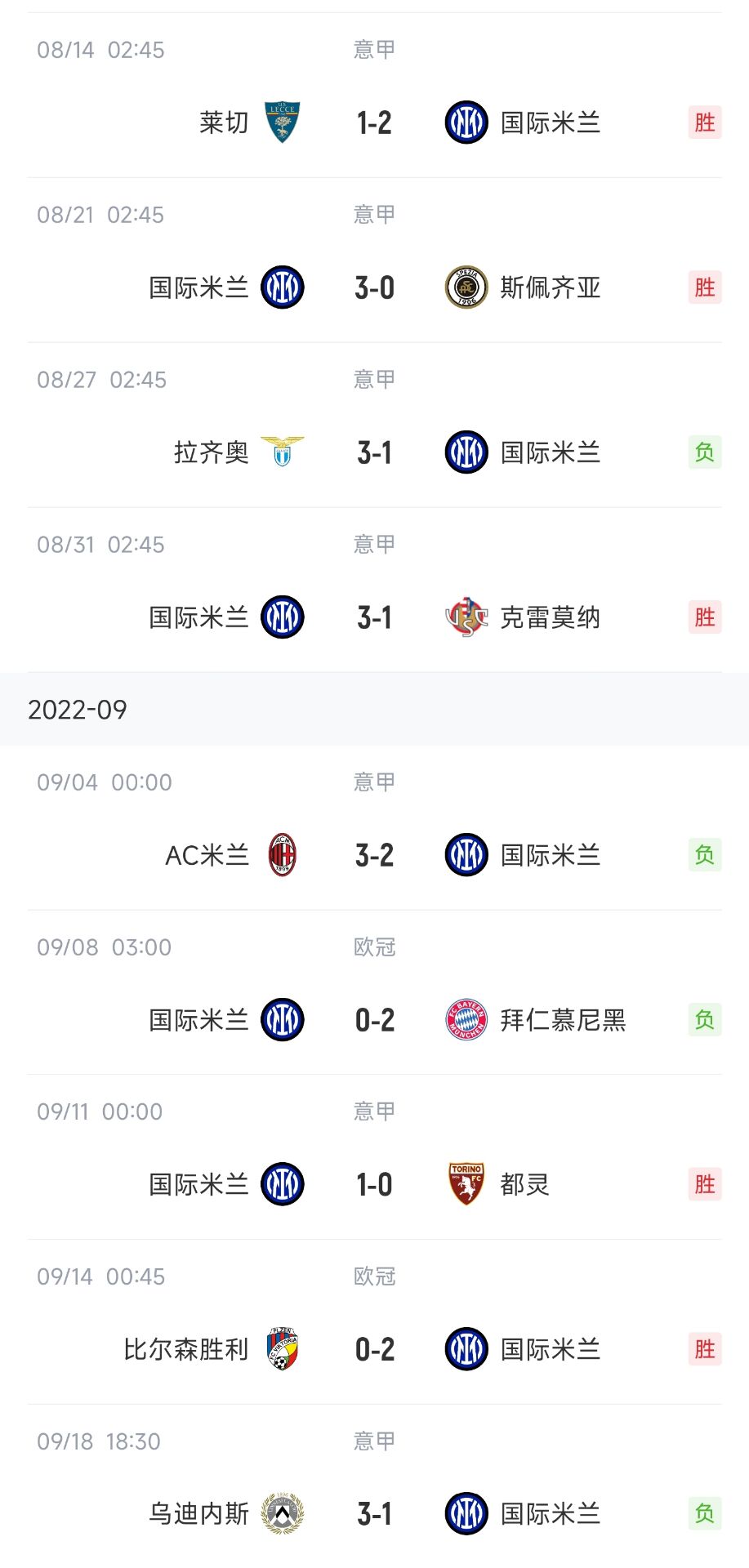View the 国际米兰 vs 都灵 1-0 match
The width and height of the screenshot is (749, 1568).
coord(374,1157)
